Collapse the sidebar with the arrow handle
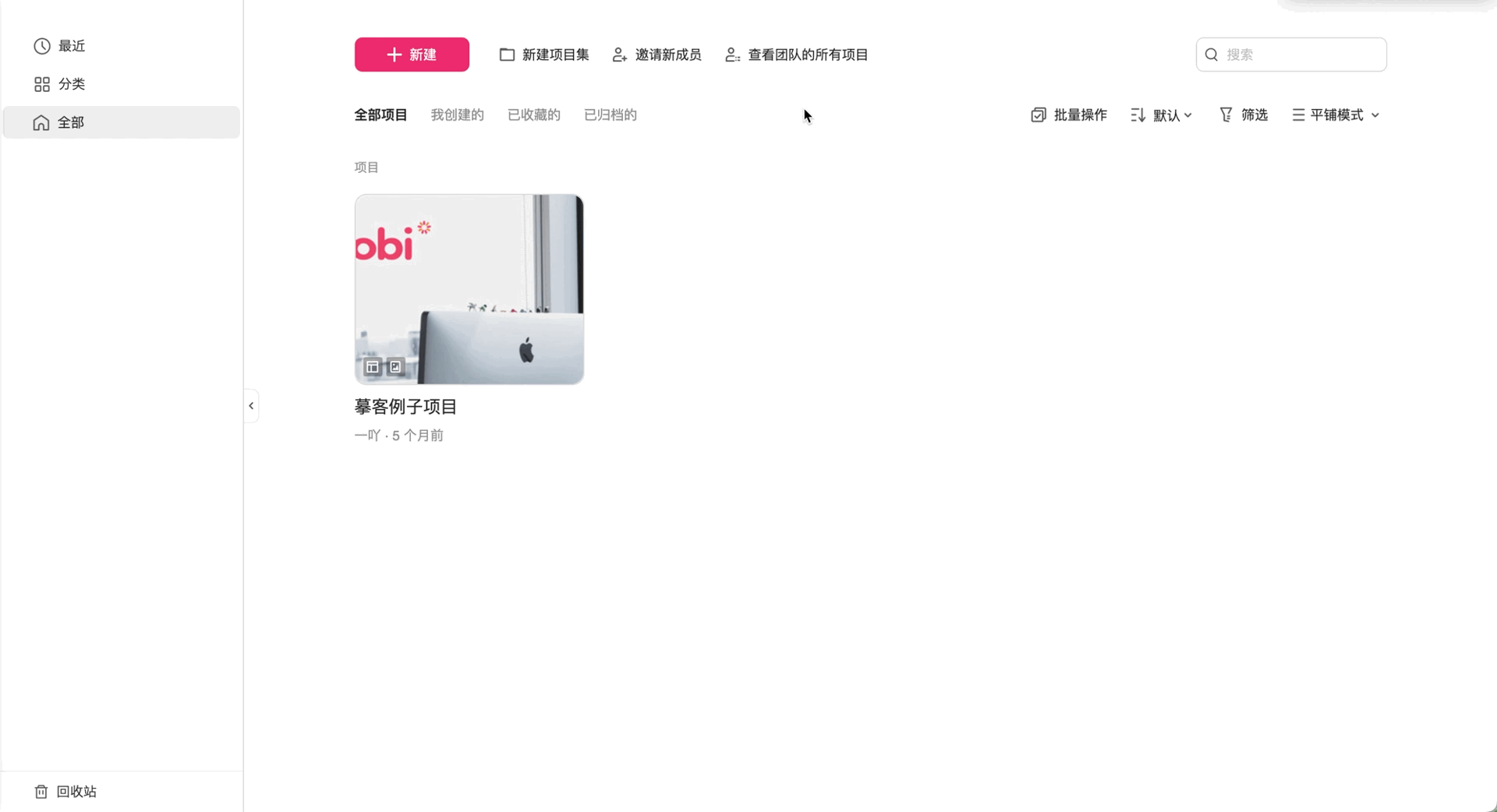The width and height of the screenshot is (1497, 812). pyautogui.click(x=251, y=406)
